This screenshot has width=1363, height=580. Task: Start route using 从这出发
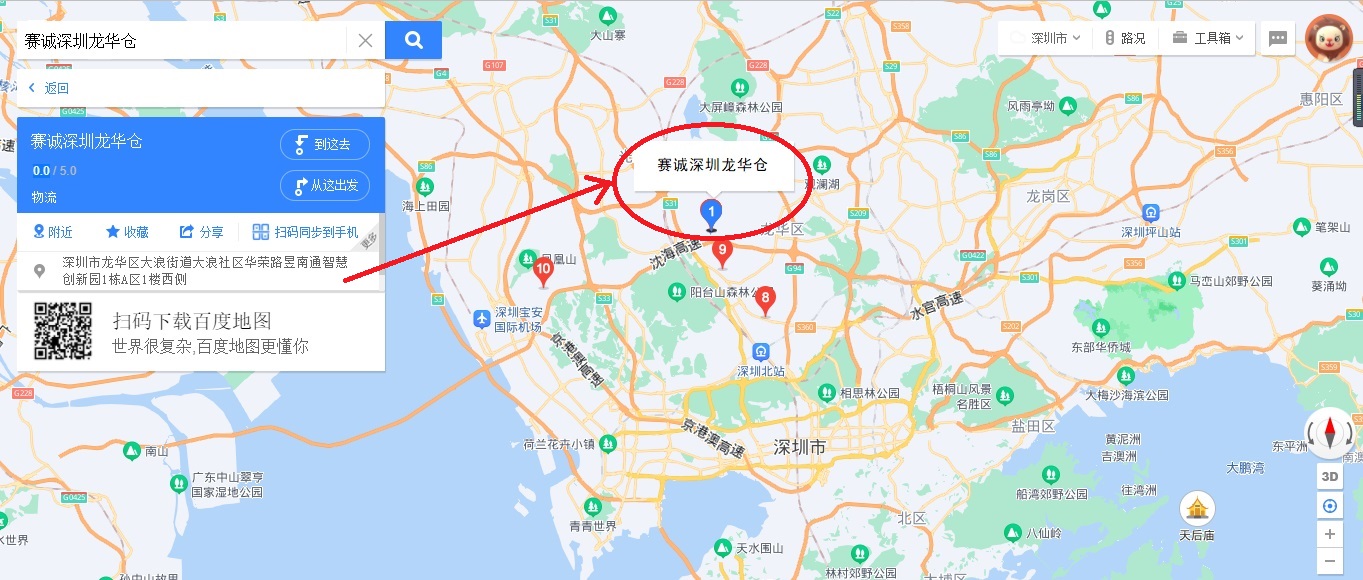point(325,186)
